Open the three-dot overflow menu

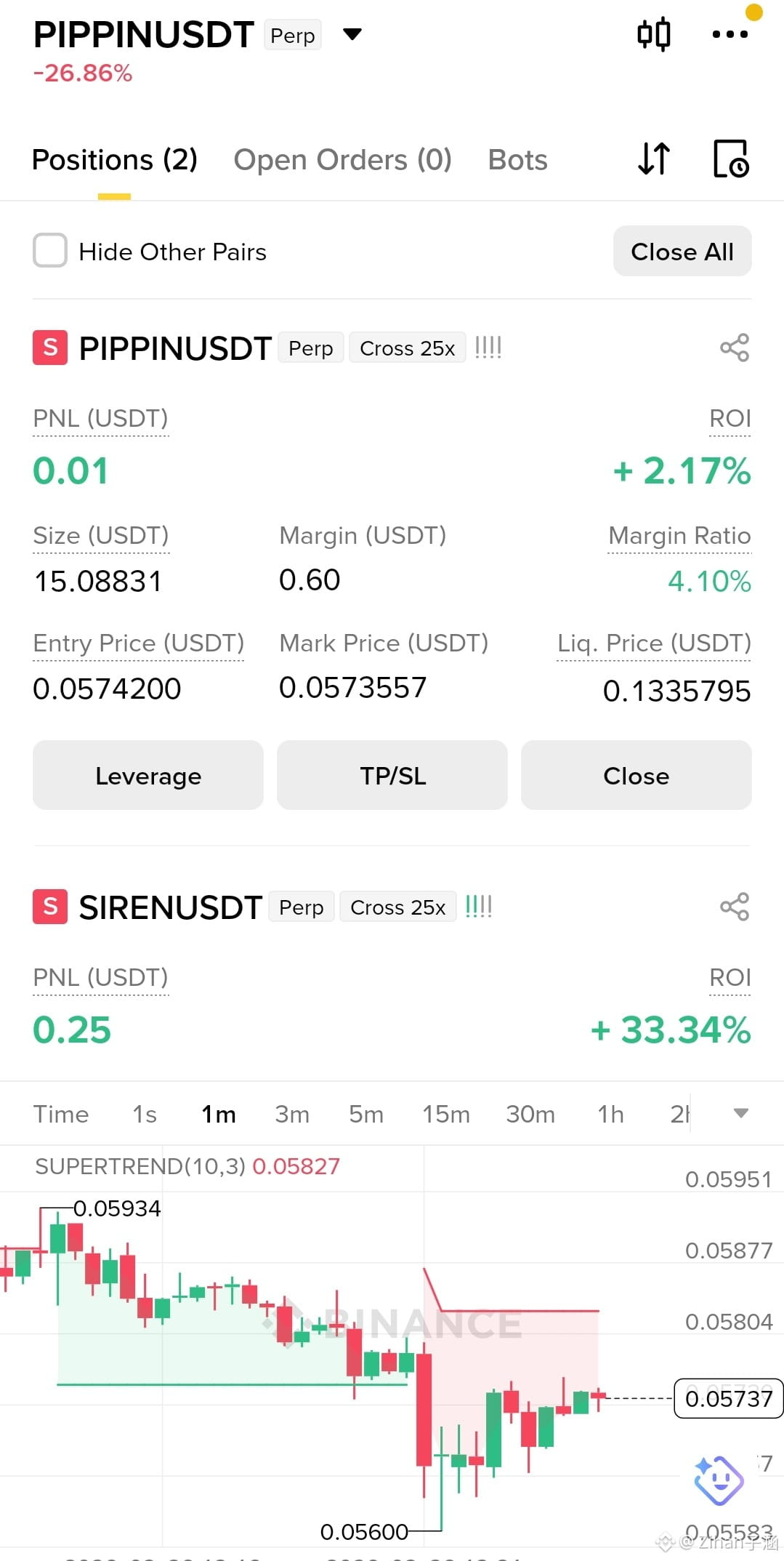point(730,34)
